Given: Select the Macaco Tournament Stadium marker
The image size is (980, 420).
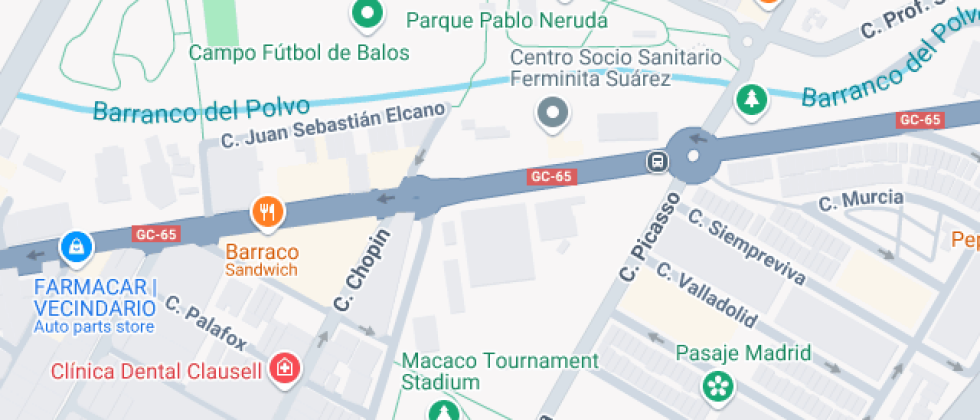Looking at the screenshot, I should click(441, 411).
